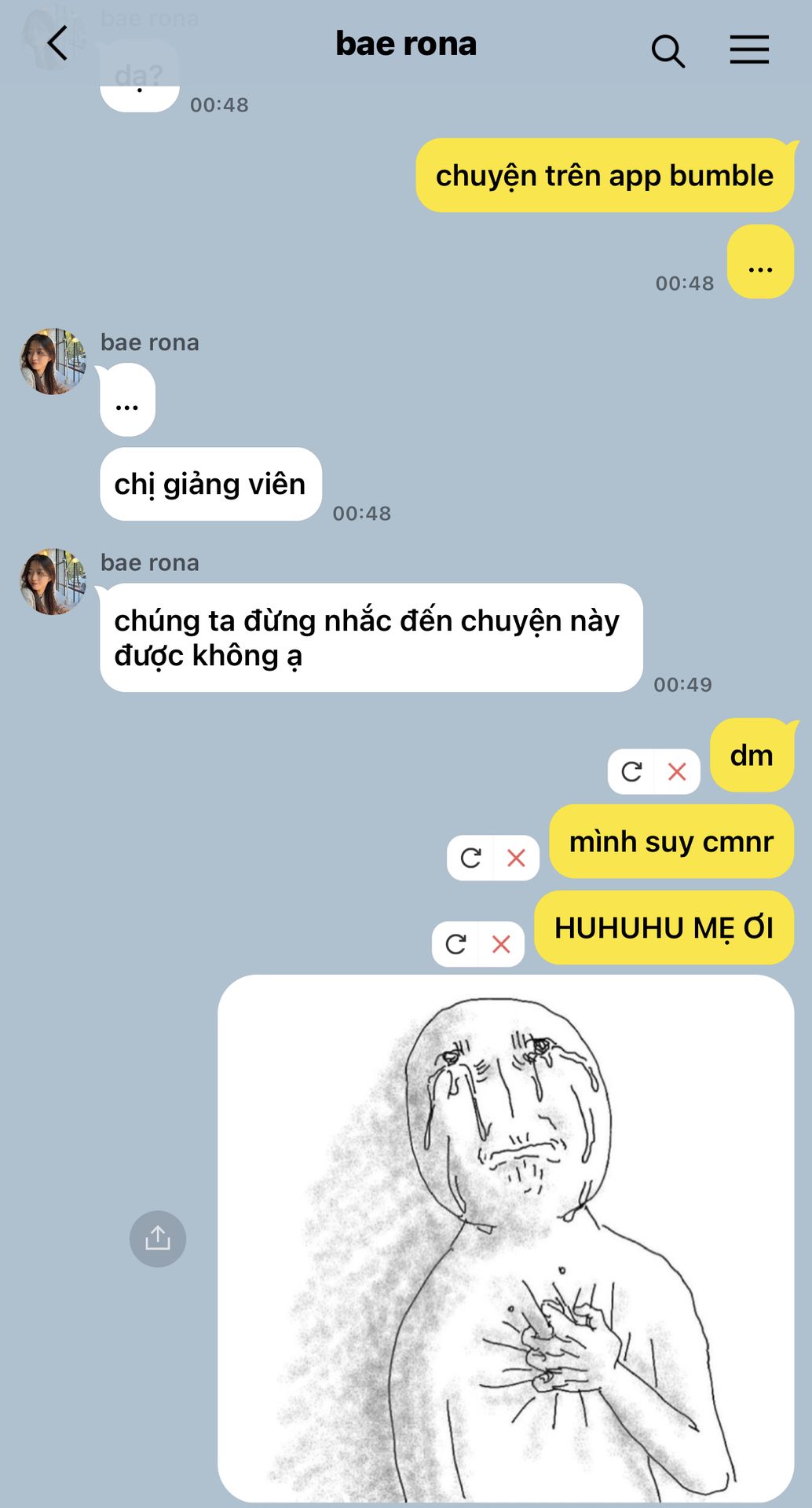
Task: Delete the unsent "dm" message
Action: [677, 771]
